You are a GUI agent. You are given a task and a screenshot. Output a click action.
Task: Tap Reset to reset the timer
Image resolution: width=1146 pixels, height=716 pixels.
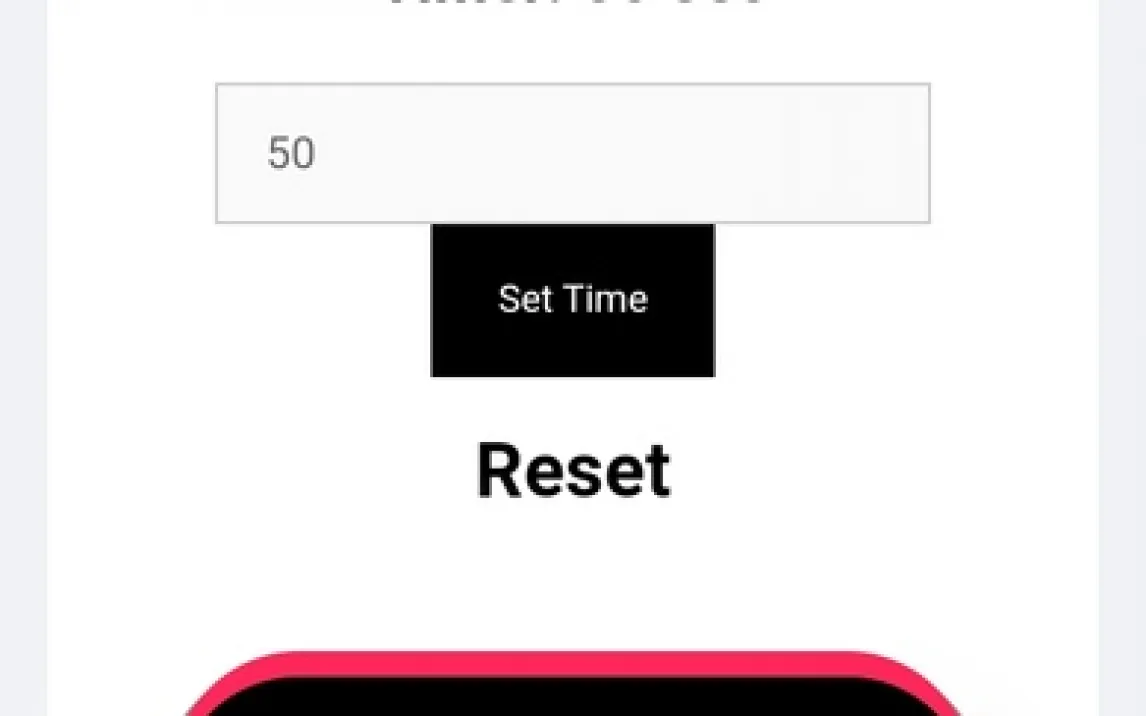pyautogui.click(x=573, y=470)
